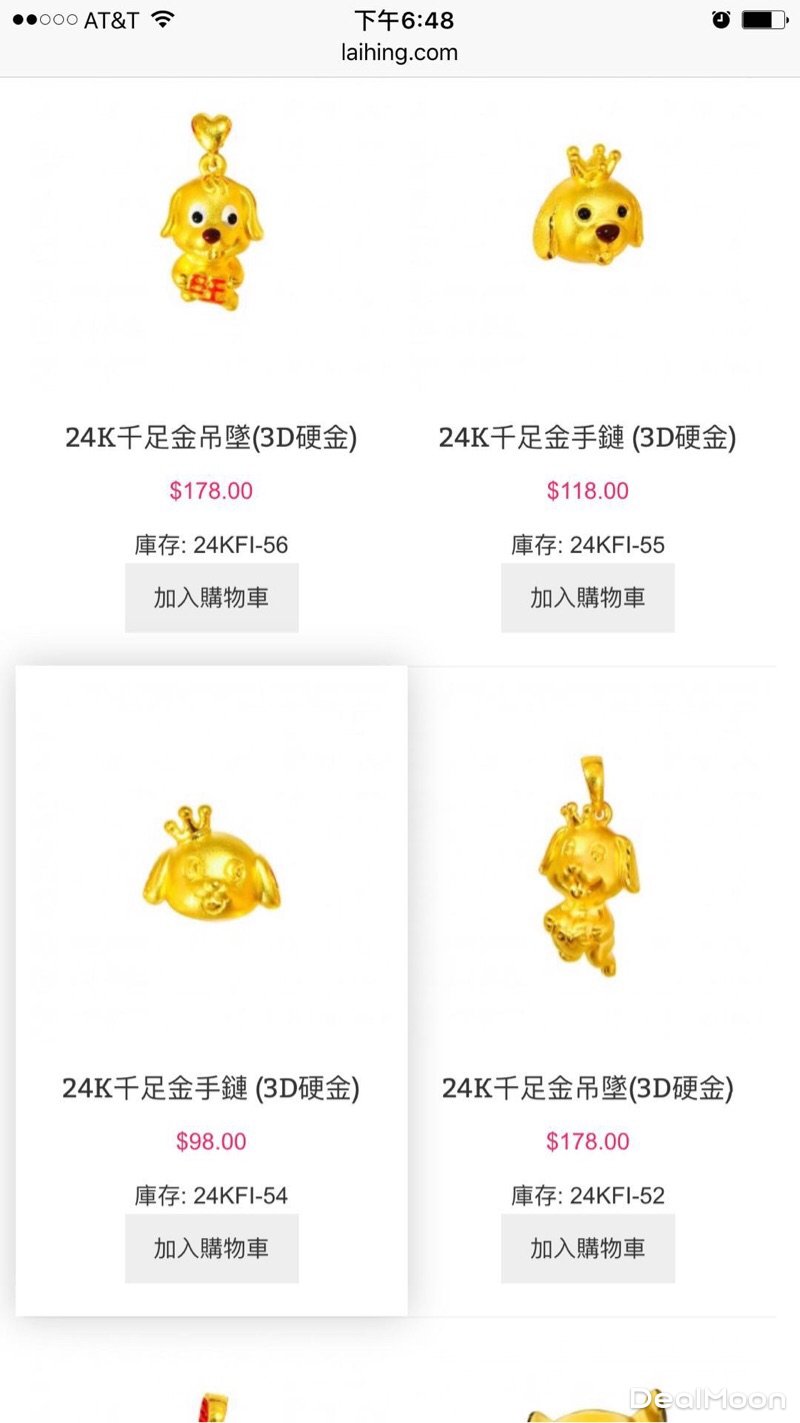Open title link for item 24KFI-56
Screen dimensions: 800x1423
point(211,438)
